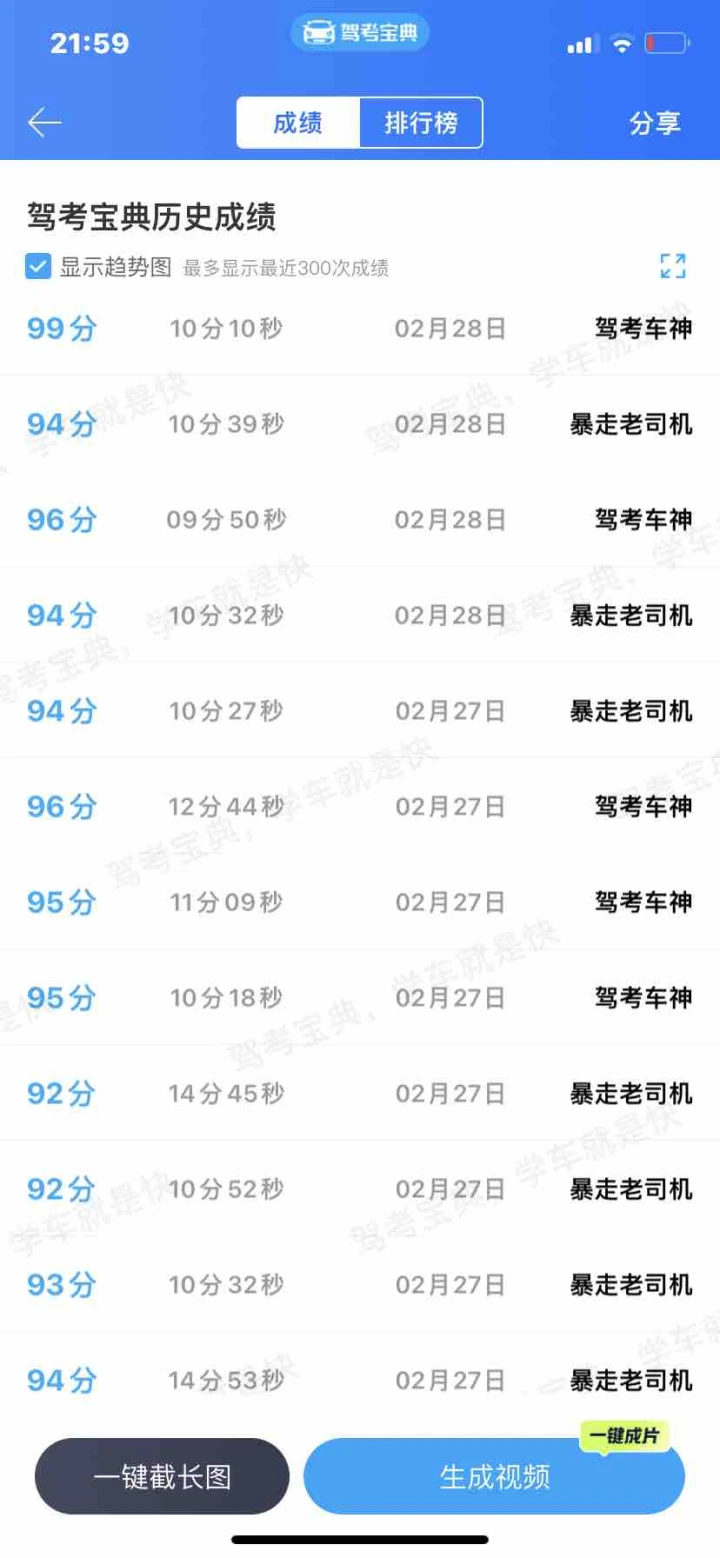Uncheck the 显示趋势图 checkbox
This screenshot has width=720, height=1558.
click(x=38, y=267)
